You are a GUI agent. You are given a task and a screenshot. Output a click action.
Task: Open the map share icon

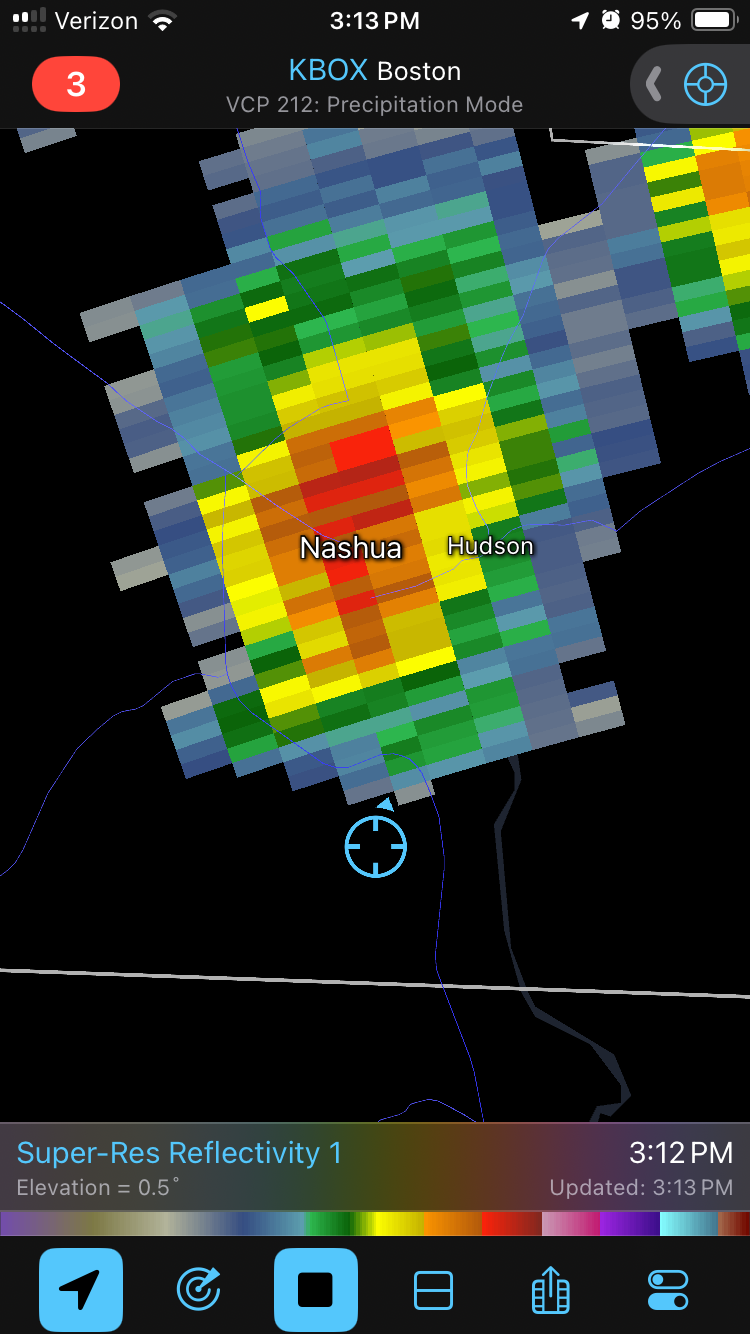point(551,1290)
